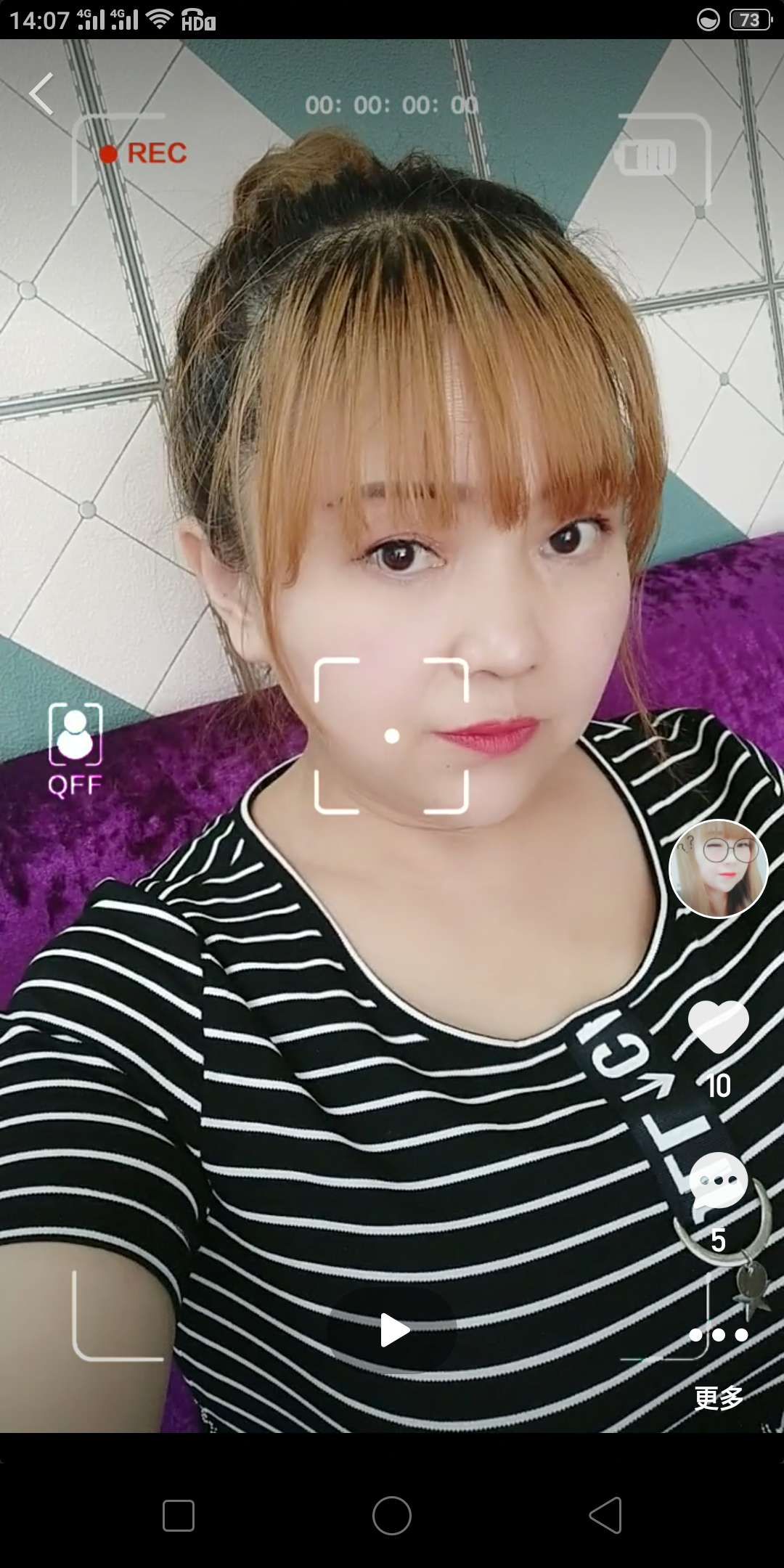Like this video with the heart icon

[718, 1026]
